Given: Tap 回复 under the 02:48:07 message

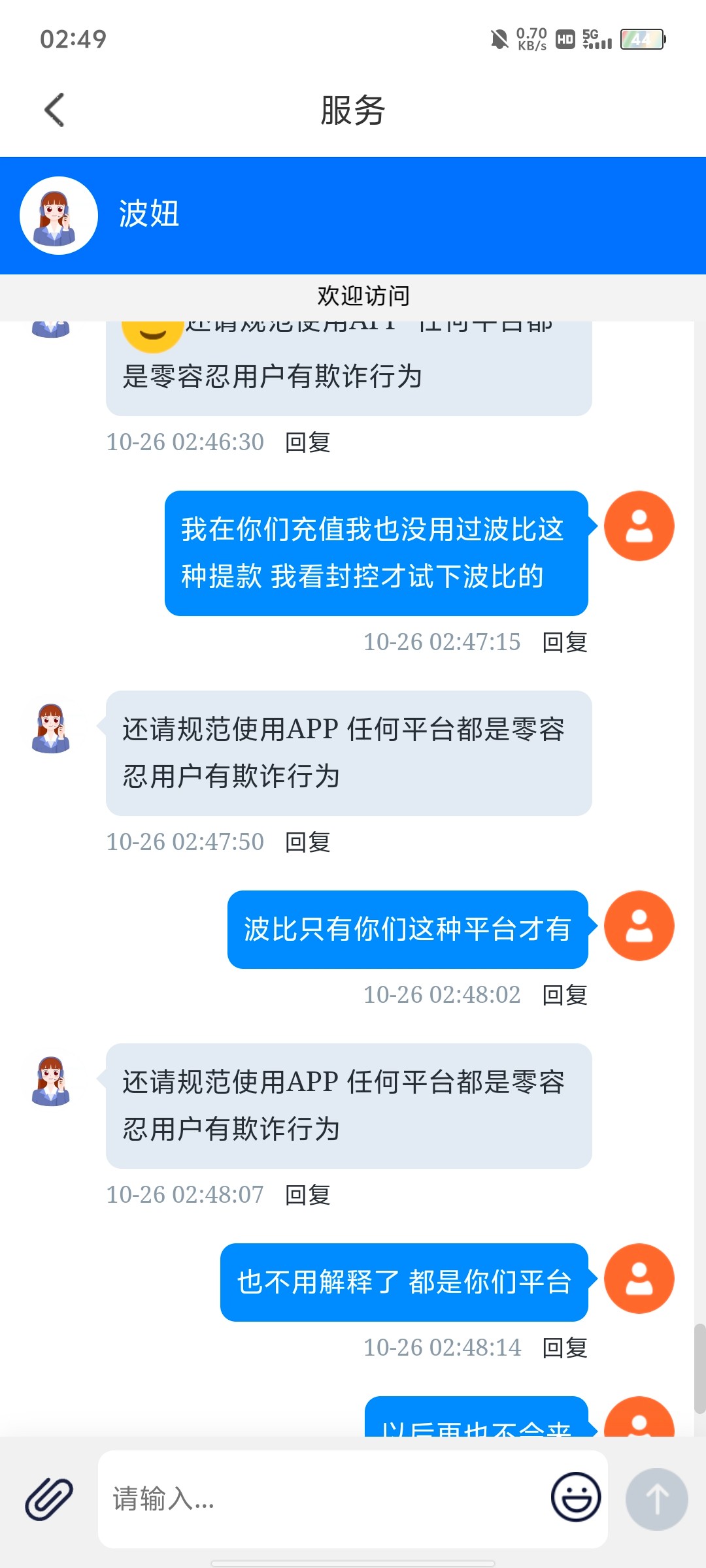Looking at the screenshot, I should [308, 1195].
